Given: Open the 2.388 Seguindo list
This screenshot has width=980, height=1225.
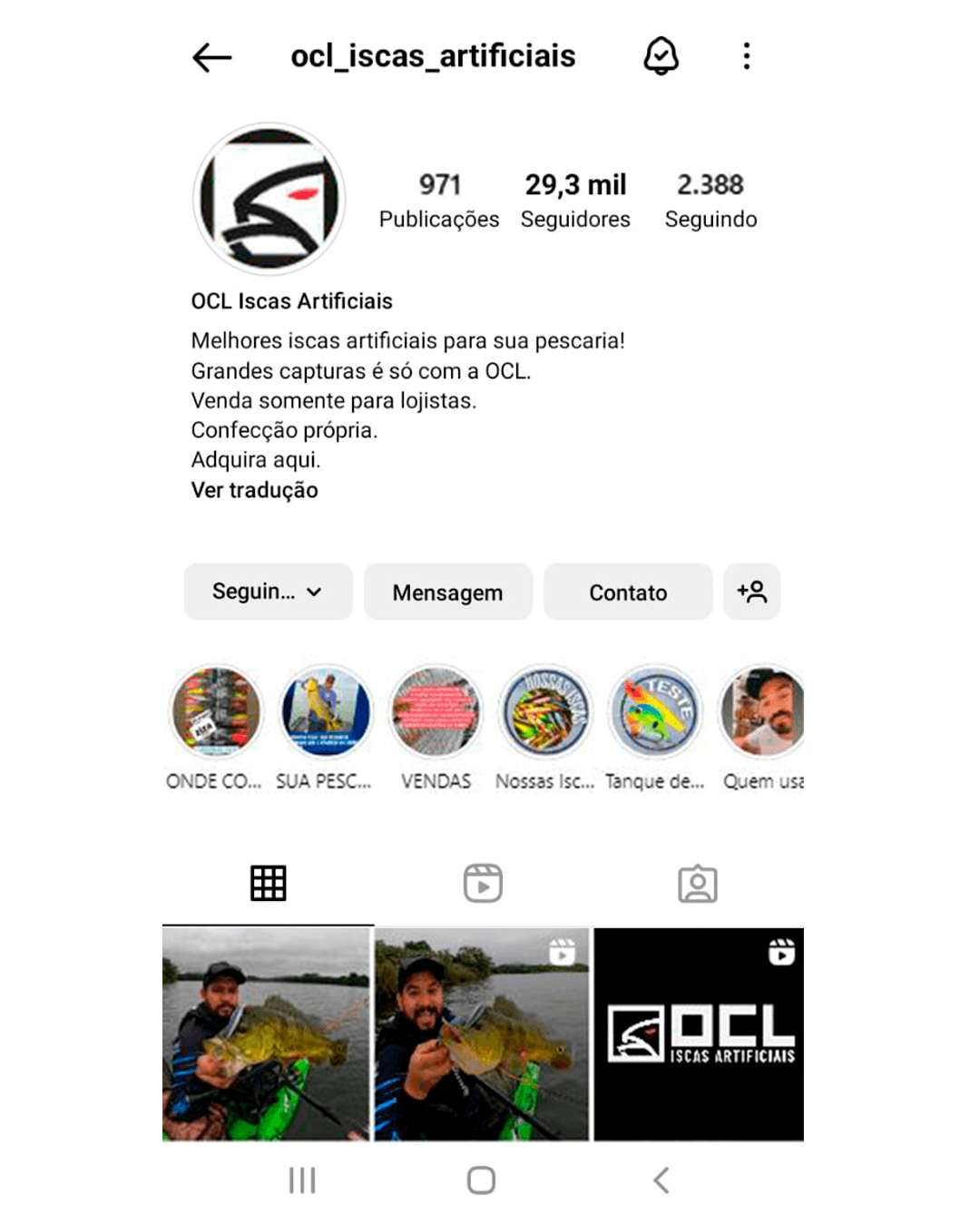Looking at the screenshot, I should [x=710, y=201].
